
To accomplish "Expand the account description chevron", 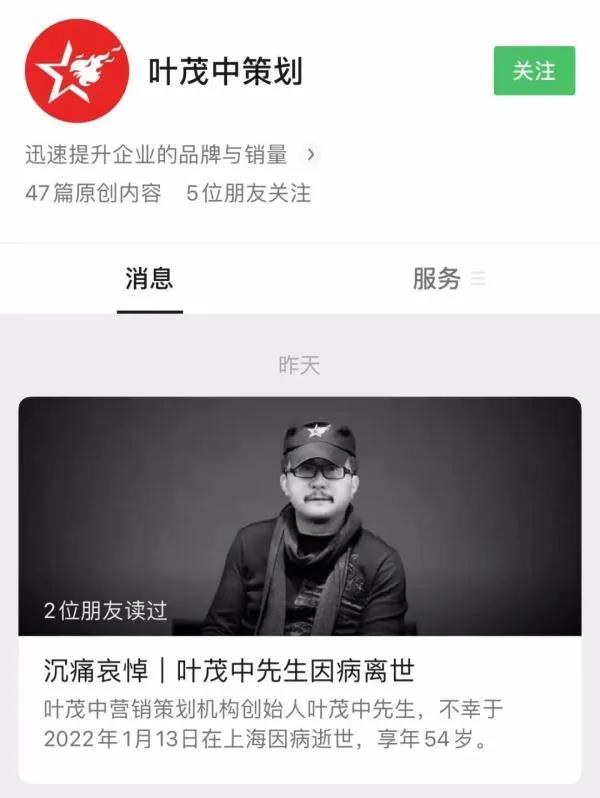I will coord(311,155).
